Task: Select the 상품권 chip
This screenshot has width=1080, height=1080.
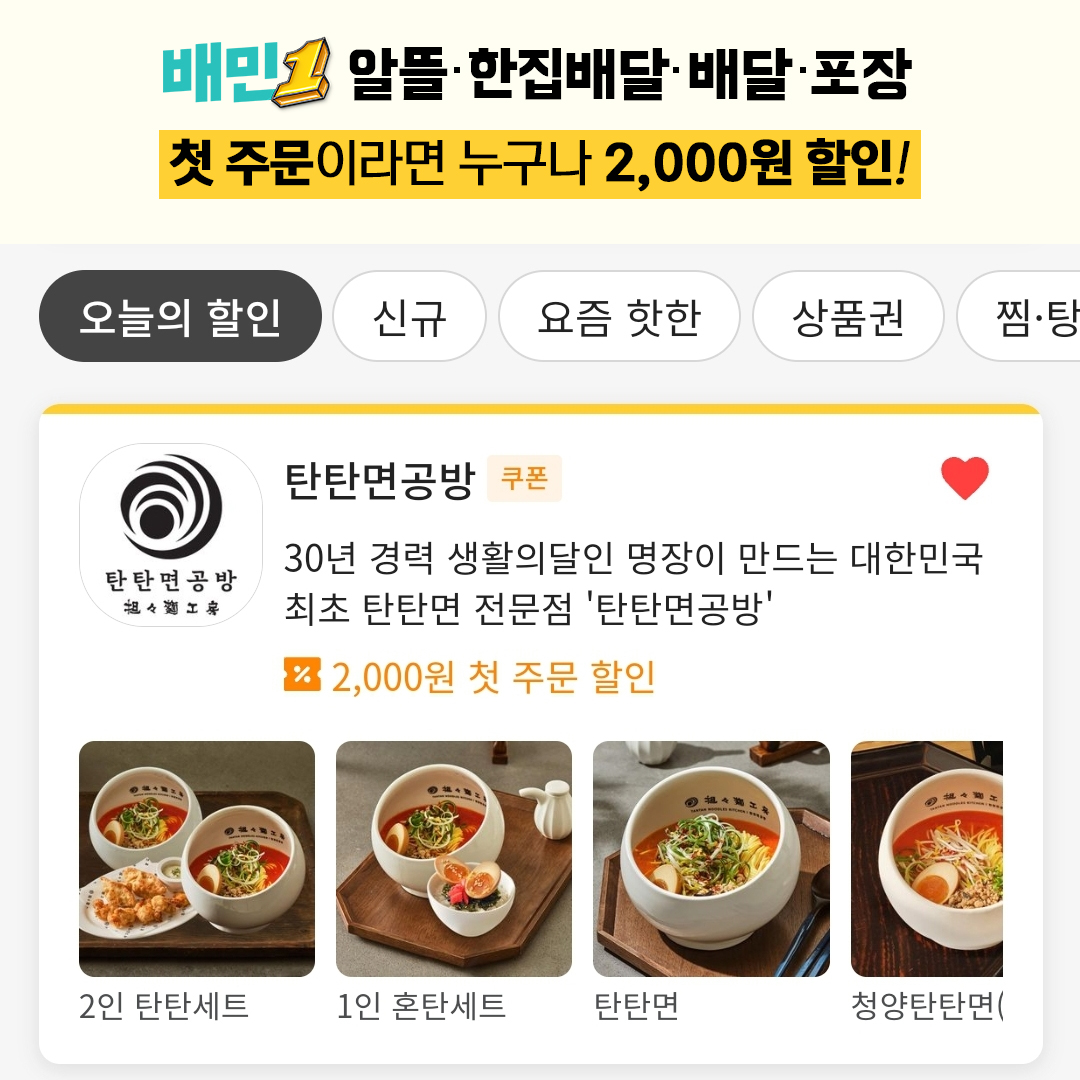Action: pyautogui.click(x=848, y=317)
